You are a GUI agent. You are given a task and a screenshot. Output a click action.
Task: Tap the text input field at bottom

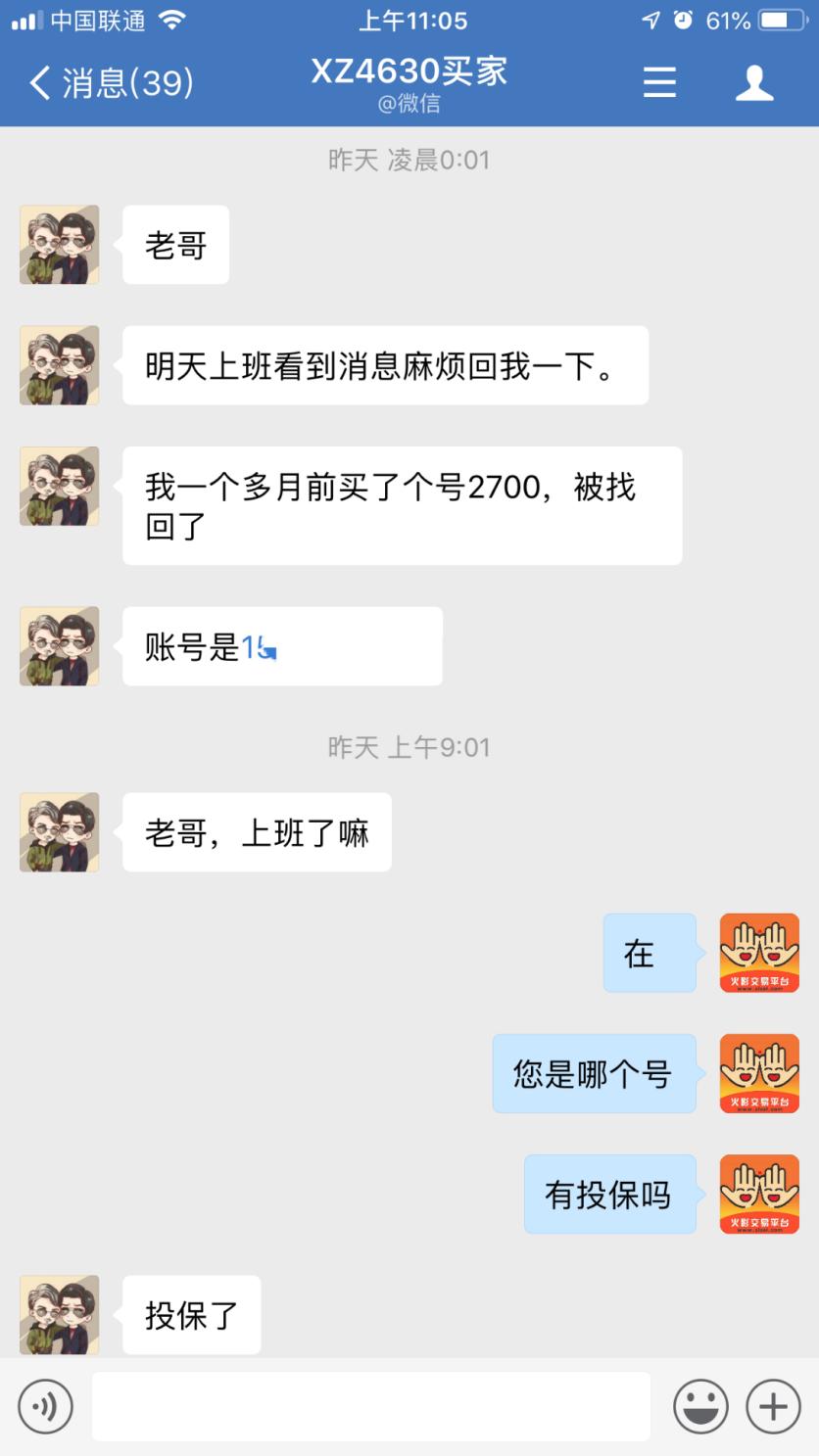[x=372, y=1405]
